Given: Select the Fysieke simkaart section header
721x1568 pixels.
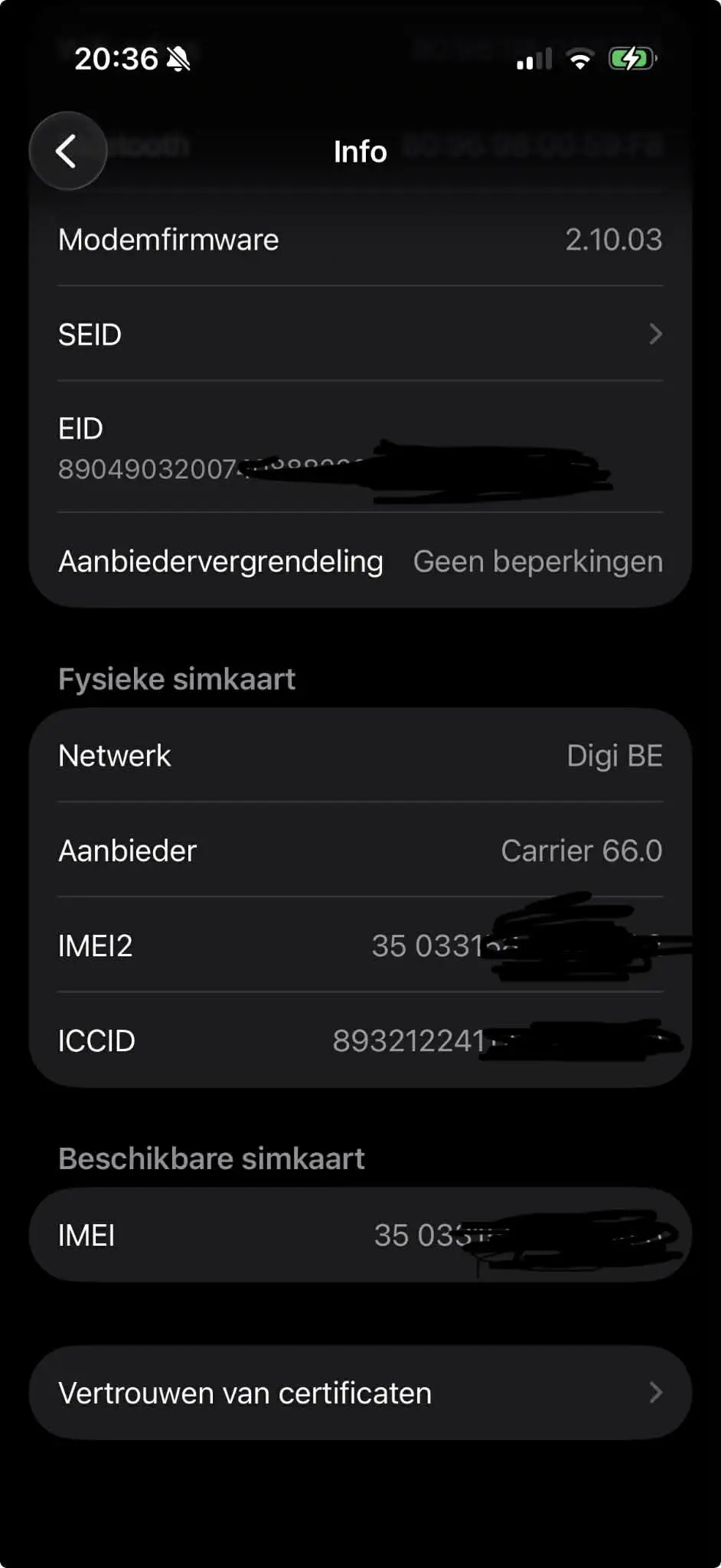Looking at the screenshot, I should [x=177, y=678].
